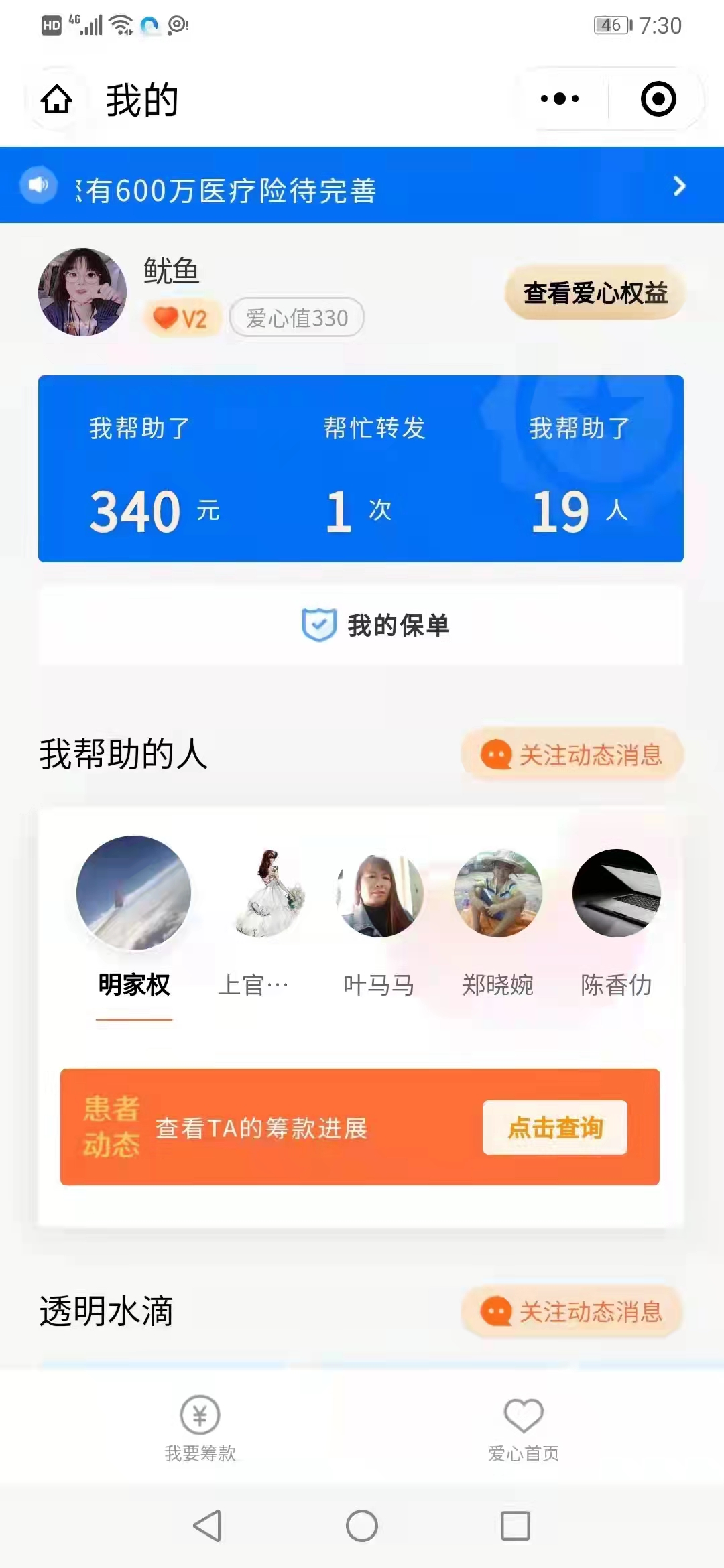Follow updates beside 我帮助的人
724x1568 pixels.
click(x=572, y=755)
